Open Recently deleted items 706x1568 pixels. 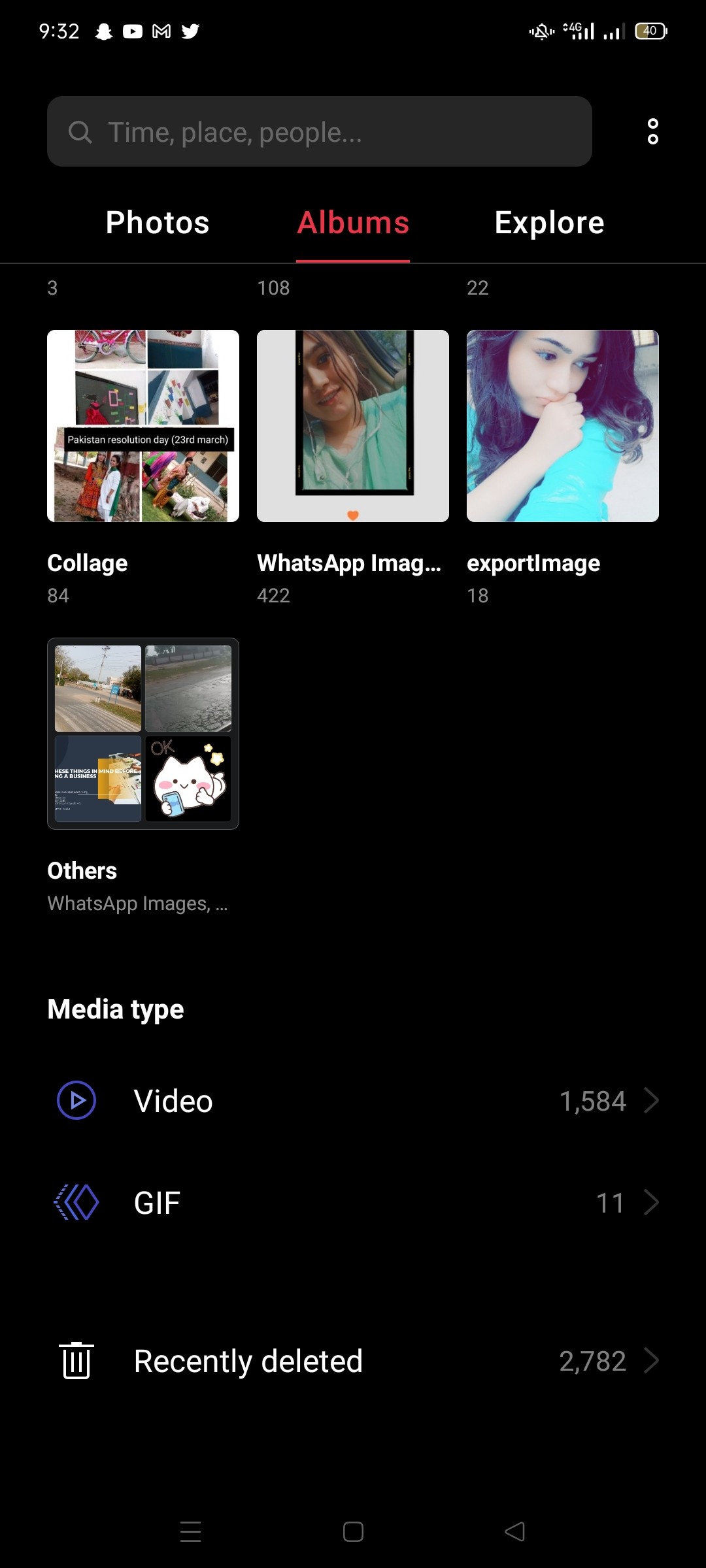pos(353,1361)
